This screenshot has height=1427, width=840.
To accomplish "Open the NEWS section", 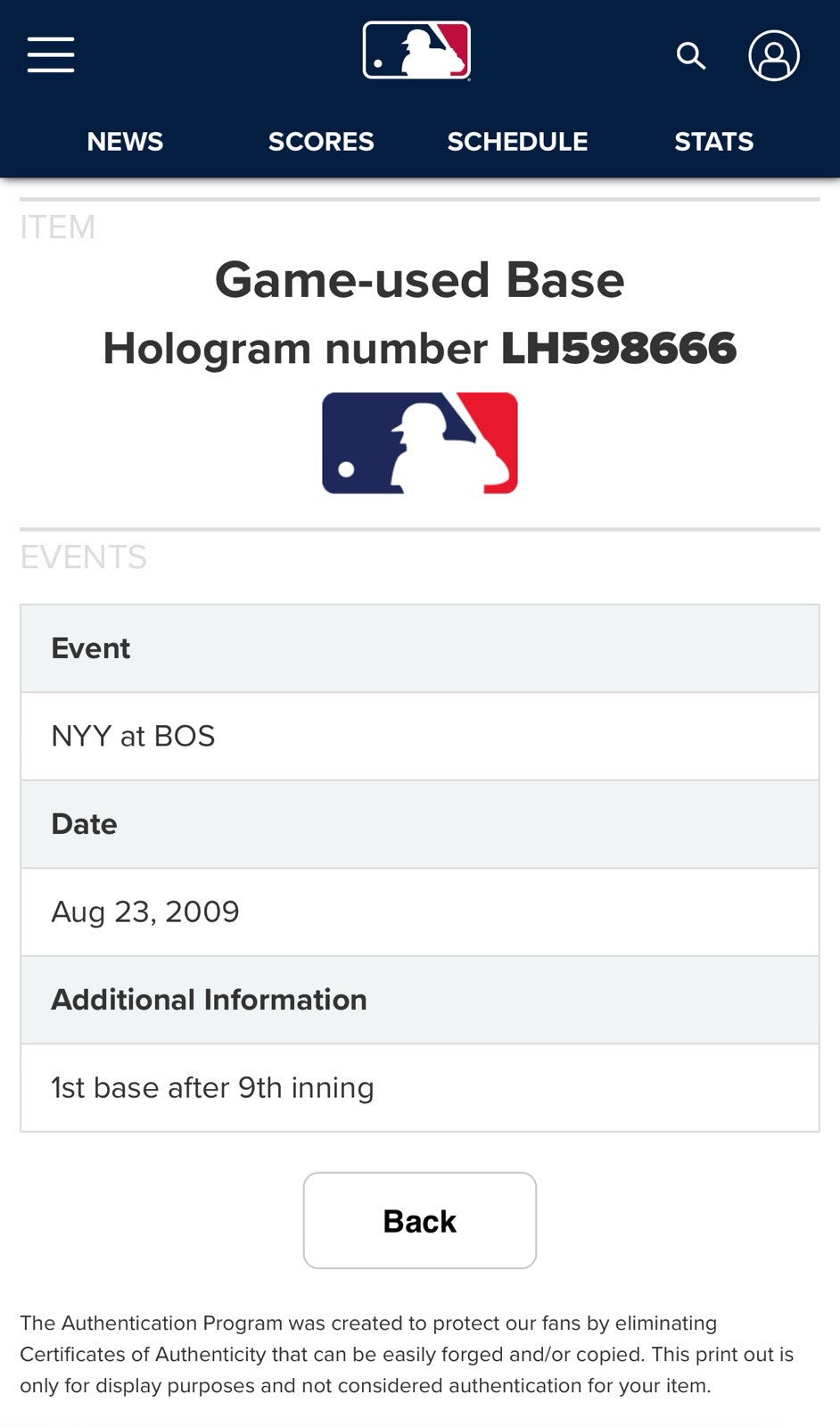I will [x=124, y=141].
